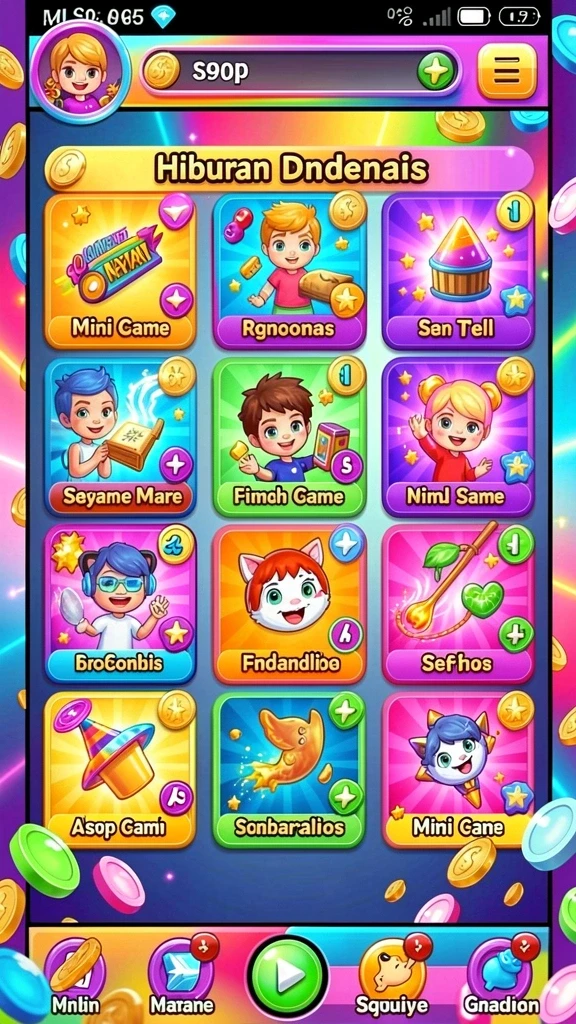Viewport: 576px width, 1024px height.
Task: Select the Sefhos tile
Action: click(x=458, y=605)
